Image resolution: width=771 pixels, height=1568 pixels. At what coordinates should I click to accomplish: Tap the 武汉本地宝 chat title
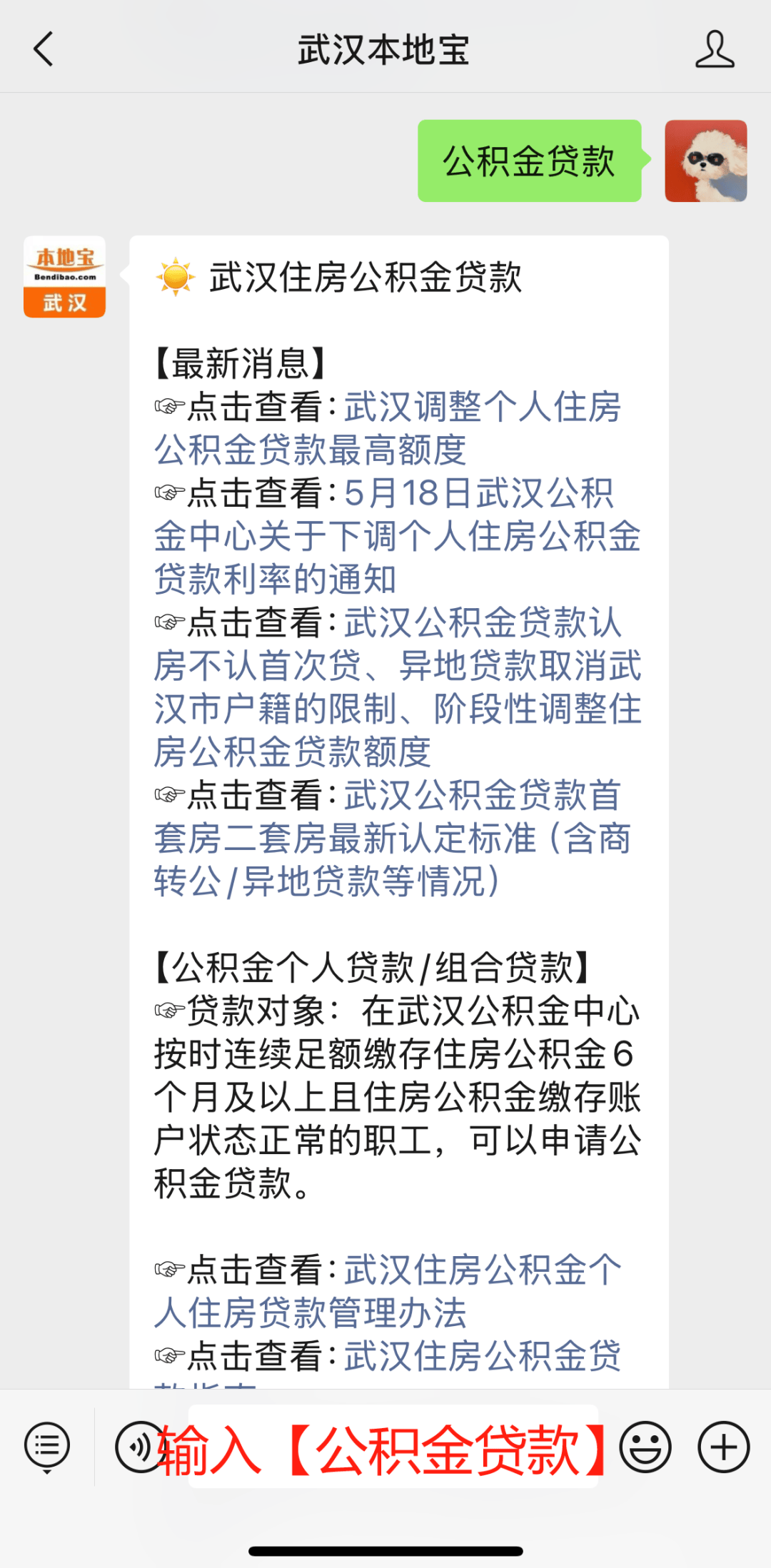pos(385,50)
